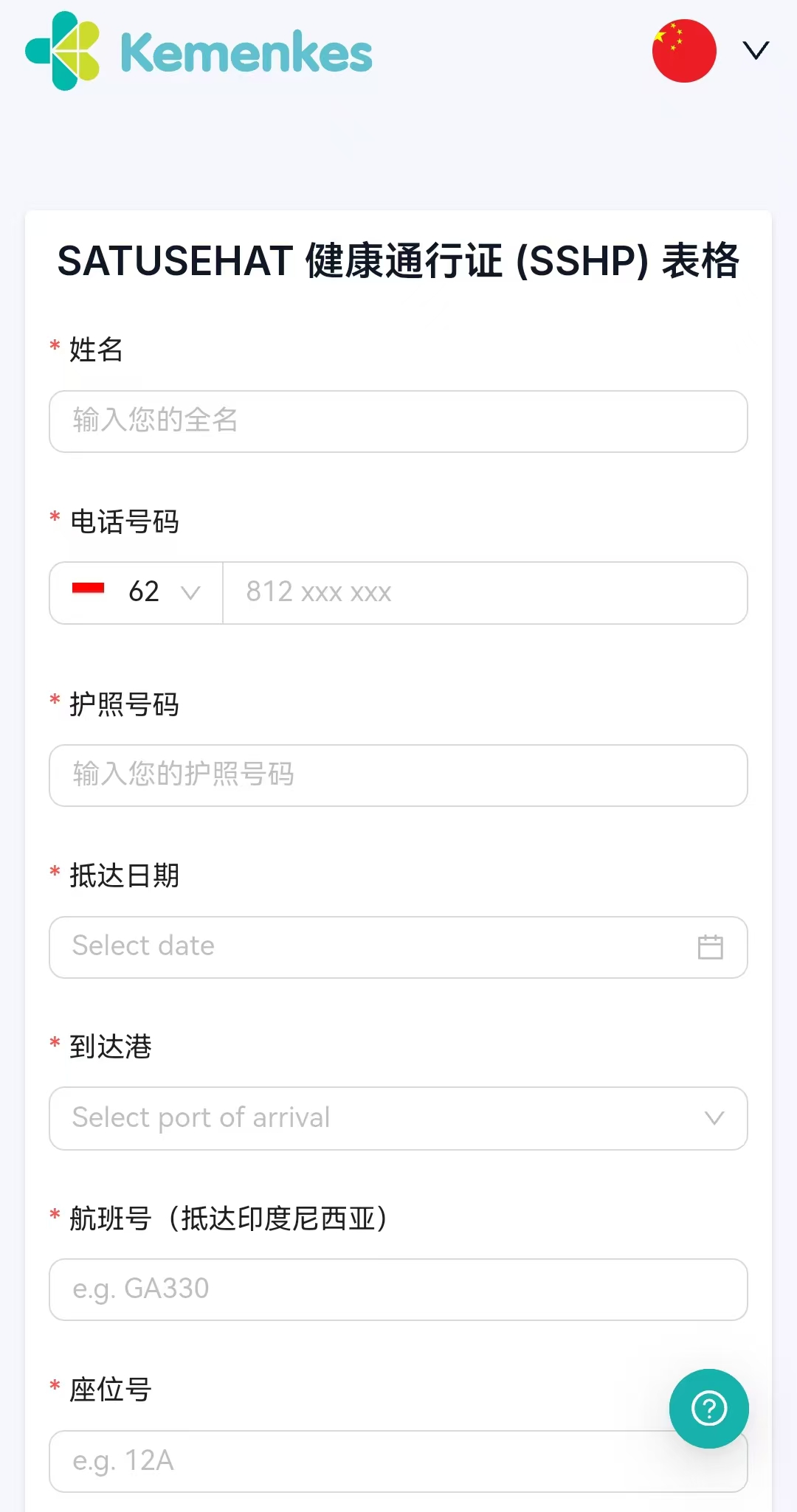Tap the flight number field e.g. GA330

398,1289
